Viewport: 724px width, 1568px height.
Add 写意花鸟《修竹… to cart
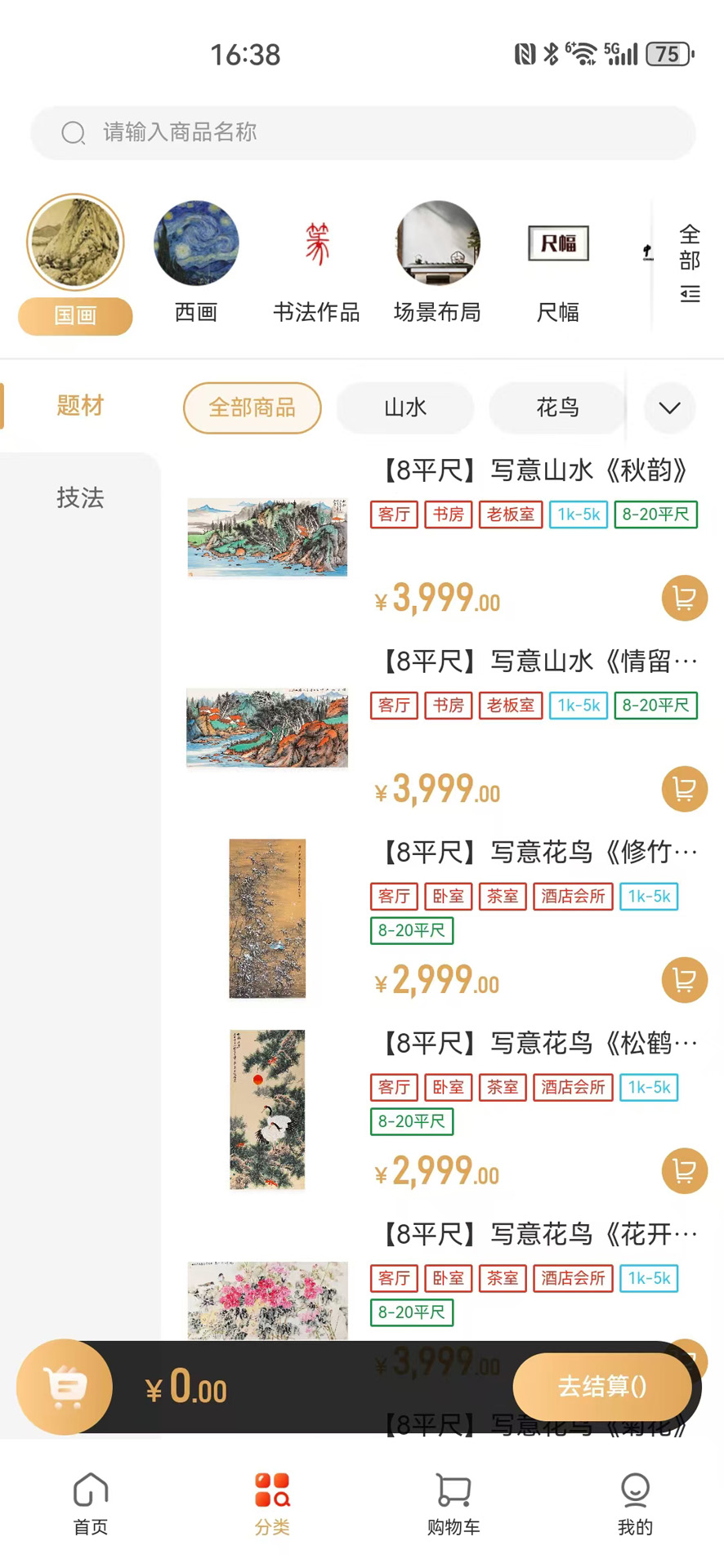coord(684,980)
